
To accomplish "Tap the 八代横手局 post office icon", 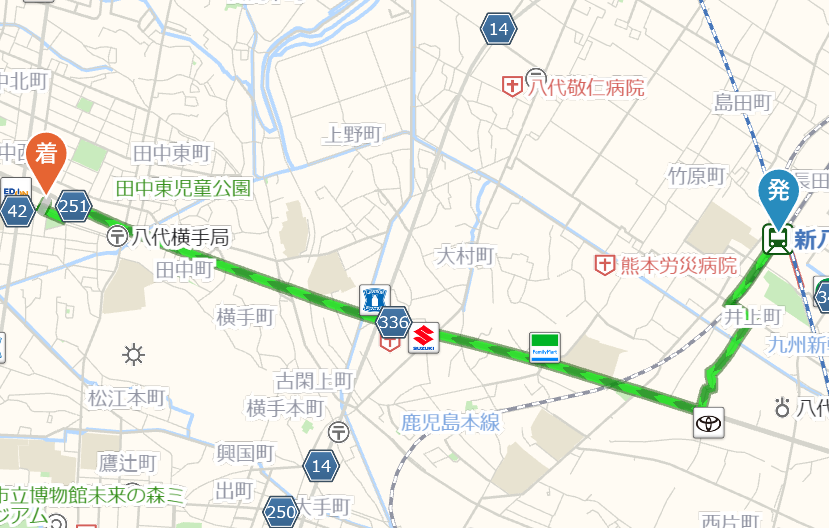I will pyautogui.click(x=118, y=237).
